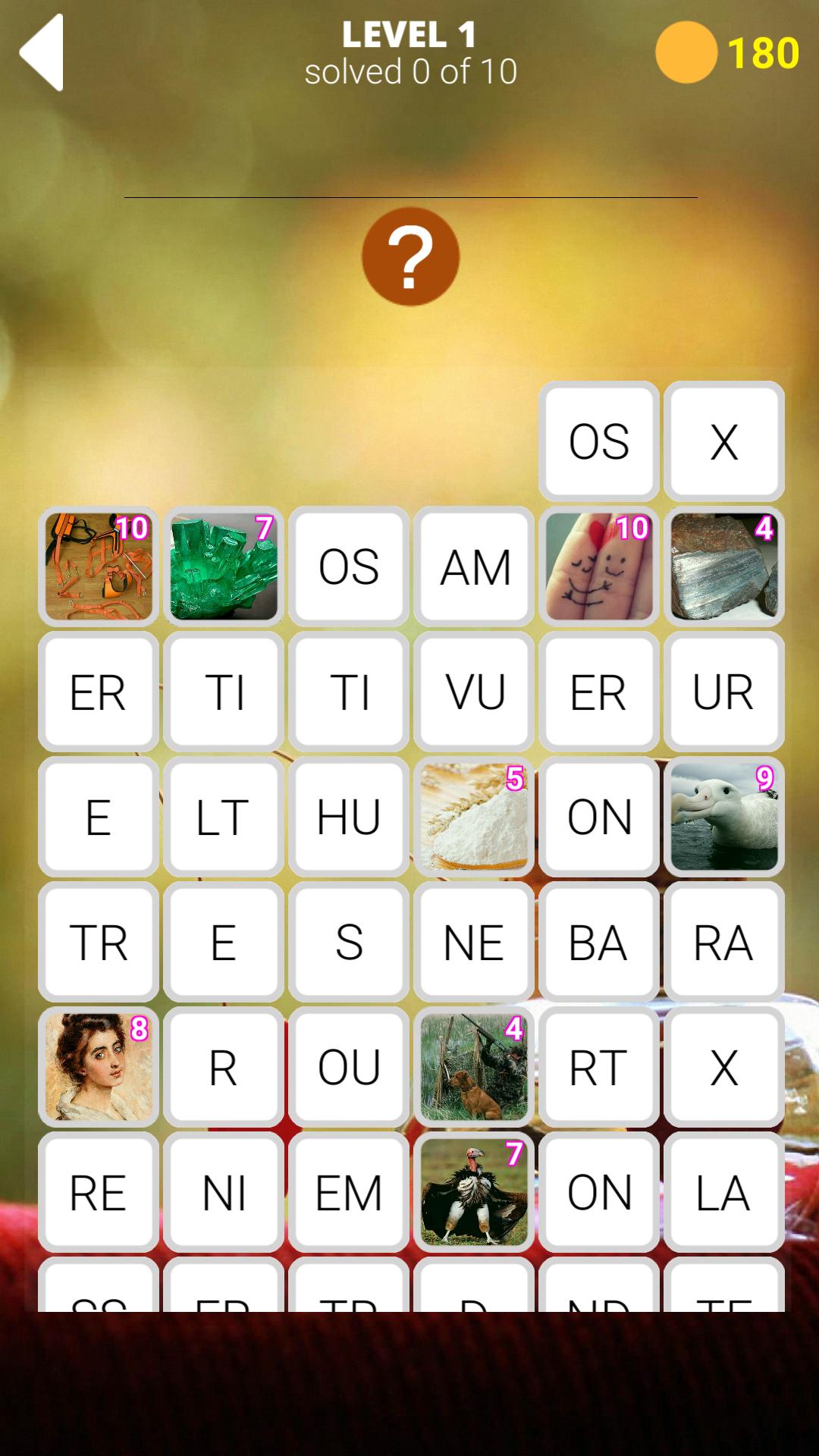The image size is (819, 1456).
Task: Open the albatross bird picture tile
Action: [724, 817]
